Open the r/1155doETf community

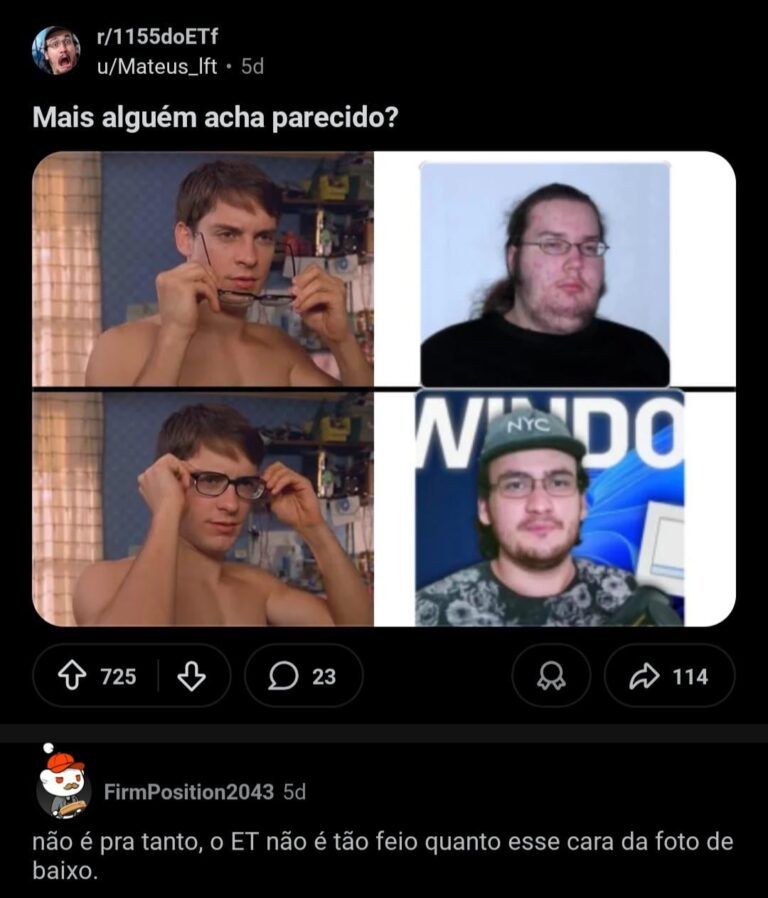point(156,37)
